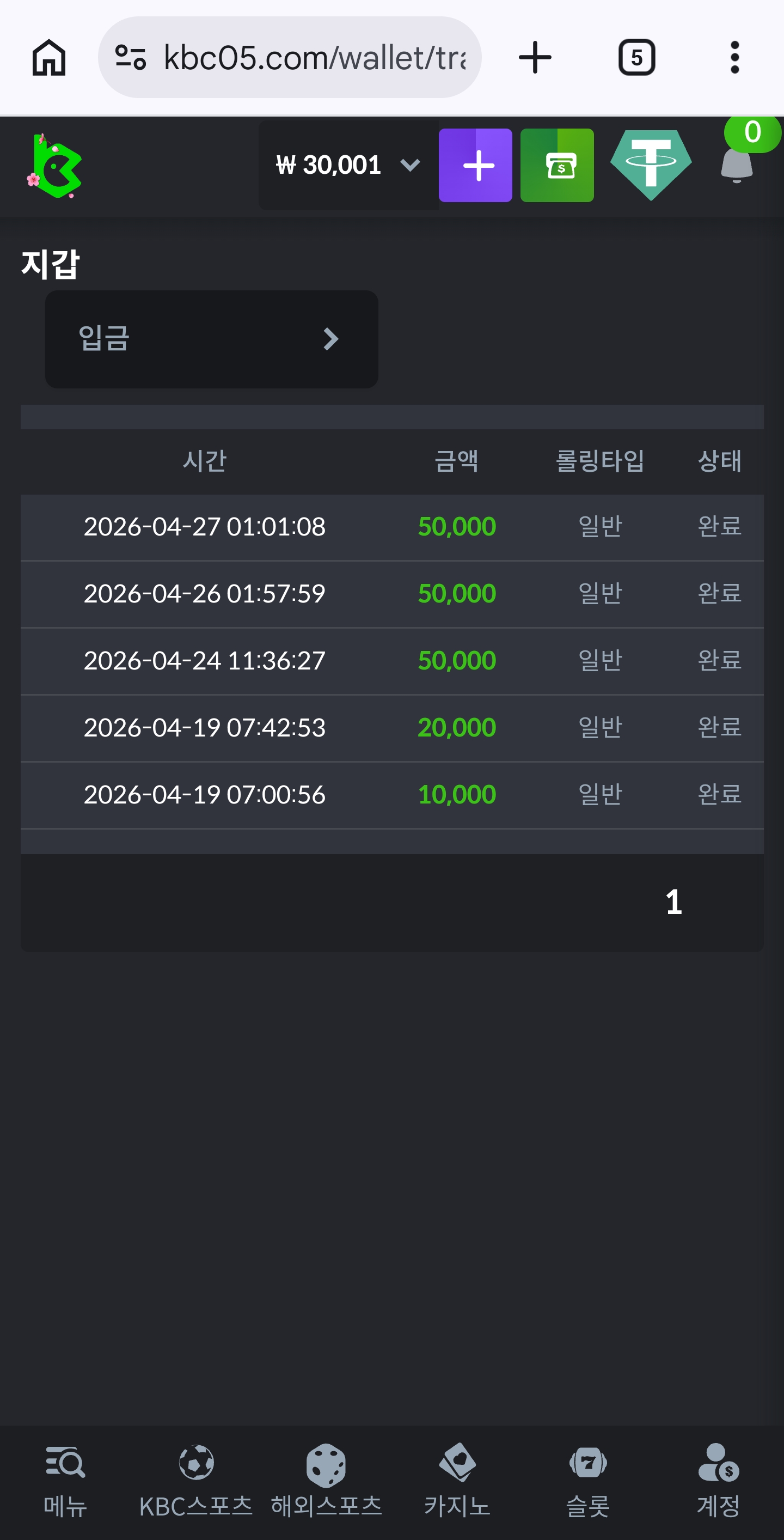784x1540 pixels.
Task: Tap the green KBC logo
Action: tap(55, 166)
